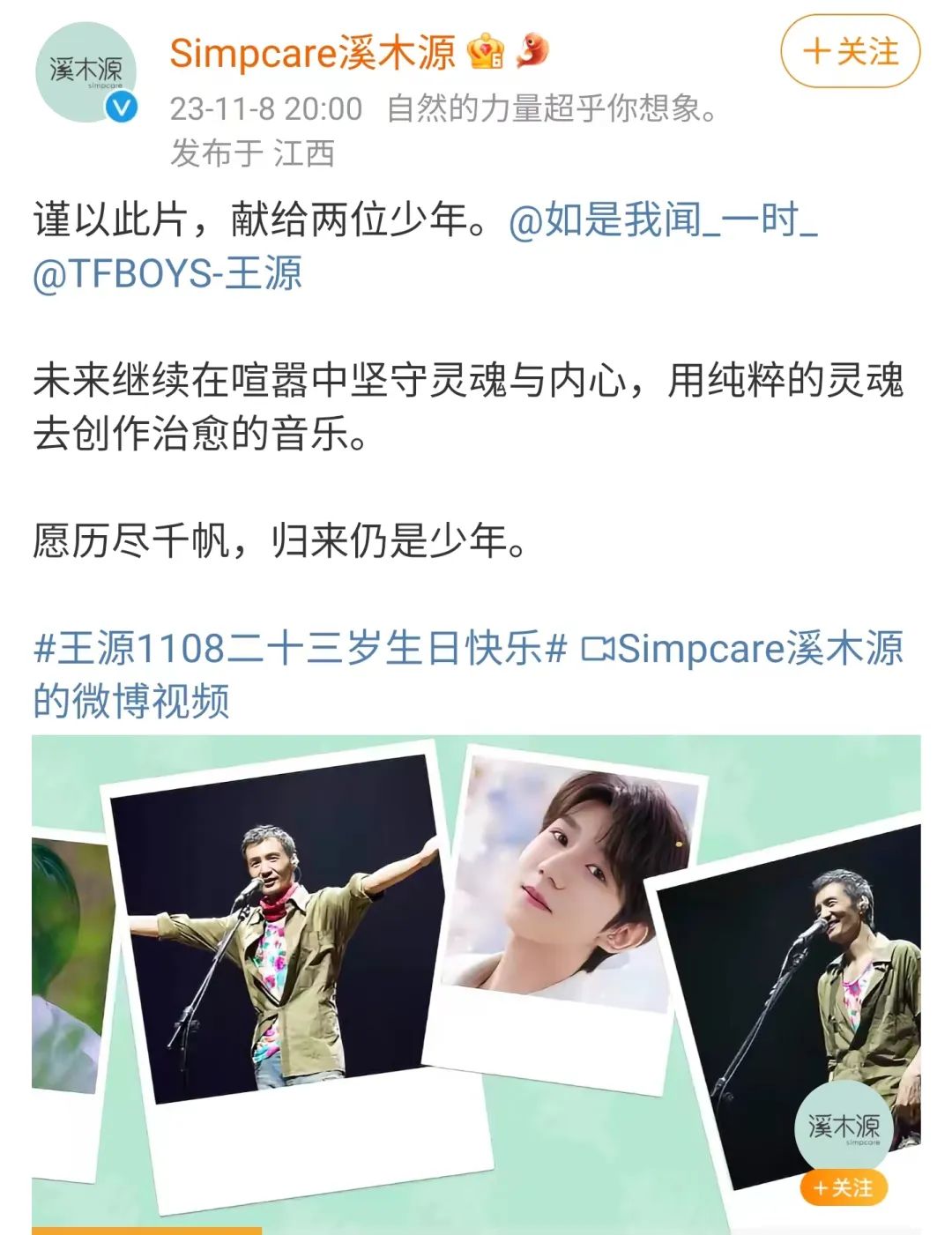
Task: Open the @TFBOYS-王源 mention
Action: click(x=167, y=272)
